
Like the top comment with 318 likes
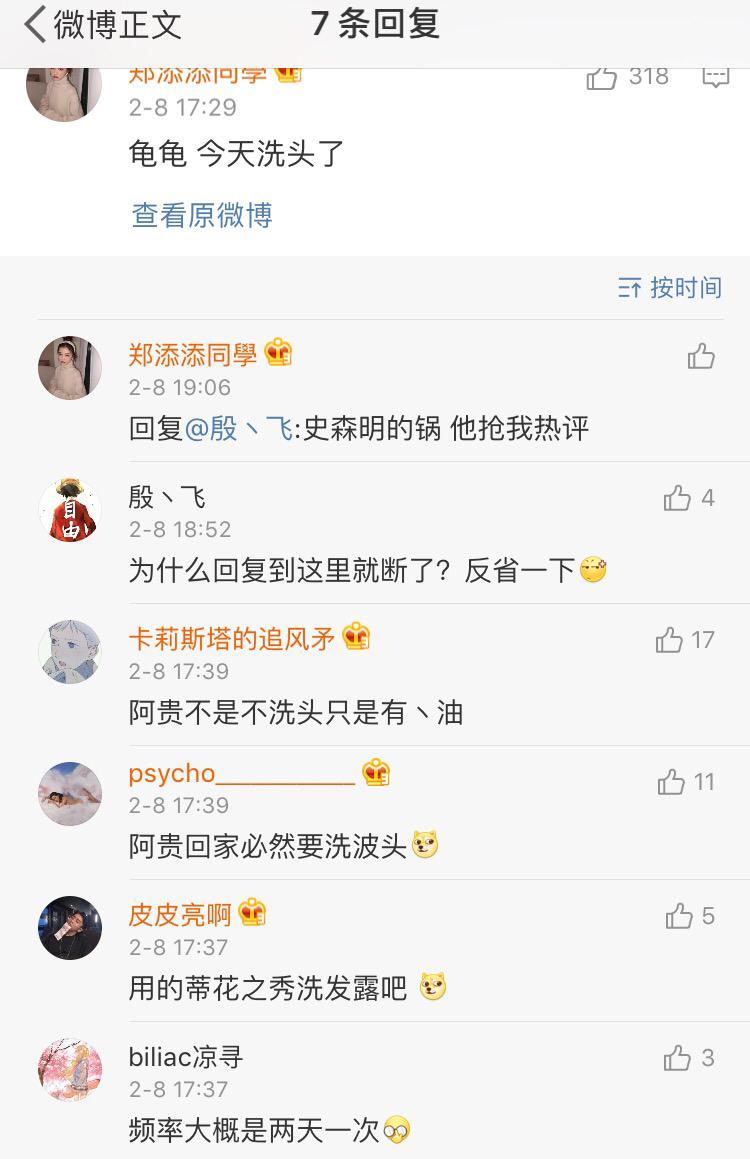coord(602,78)
